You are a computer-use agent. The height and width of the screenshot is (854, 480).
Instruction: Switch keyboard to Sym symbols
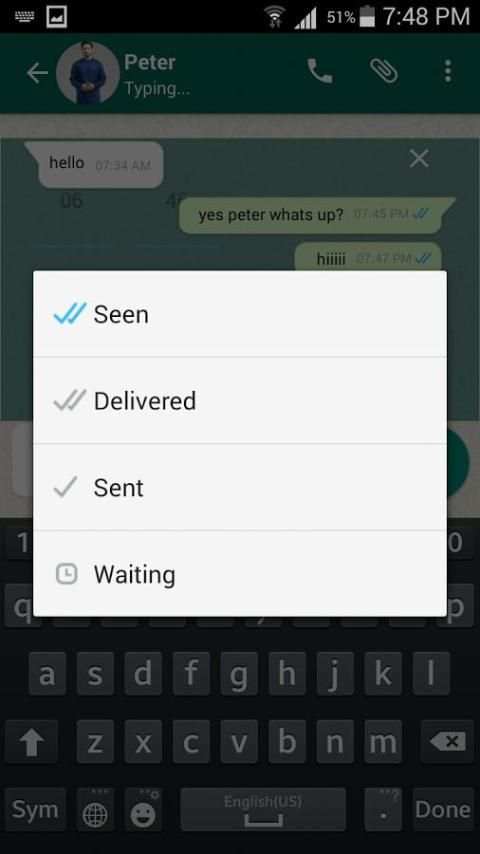(35, 809)
